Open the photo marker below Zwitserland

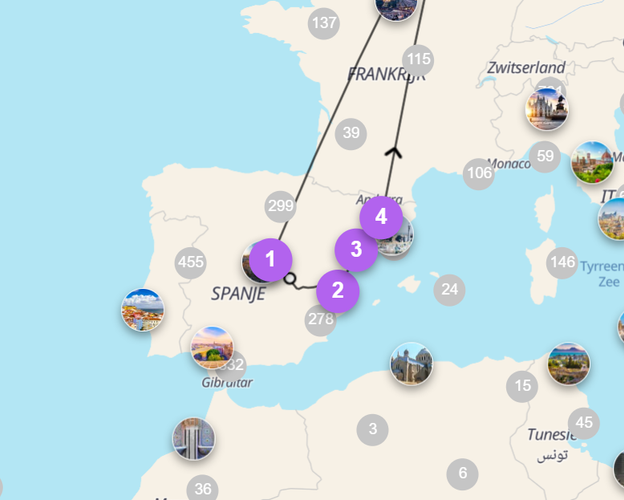pyautogui.click(x=548, y=109)
